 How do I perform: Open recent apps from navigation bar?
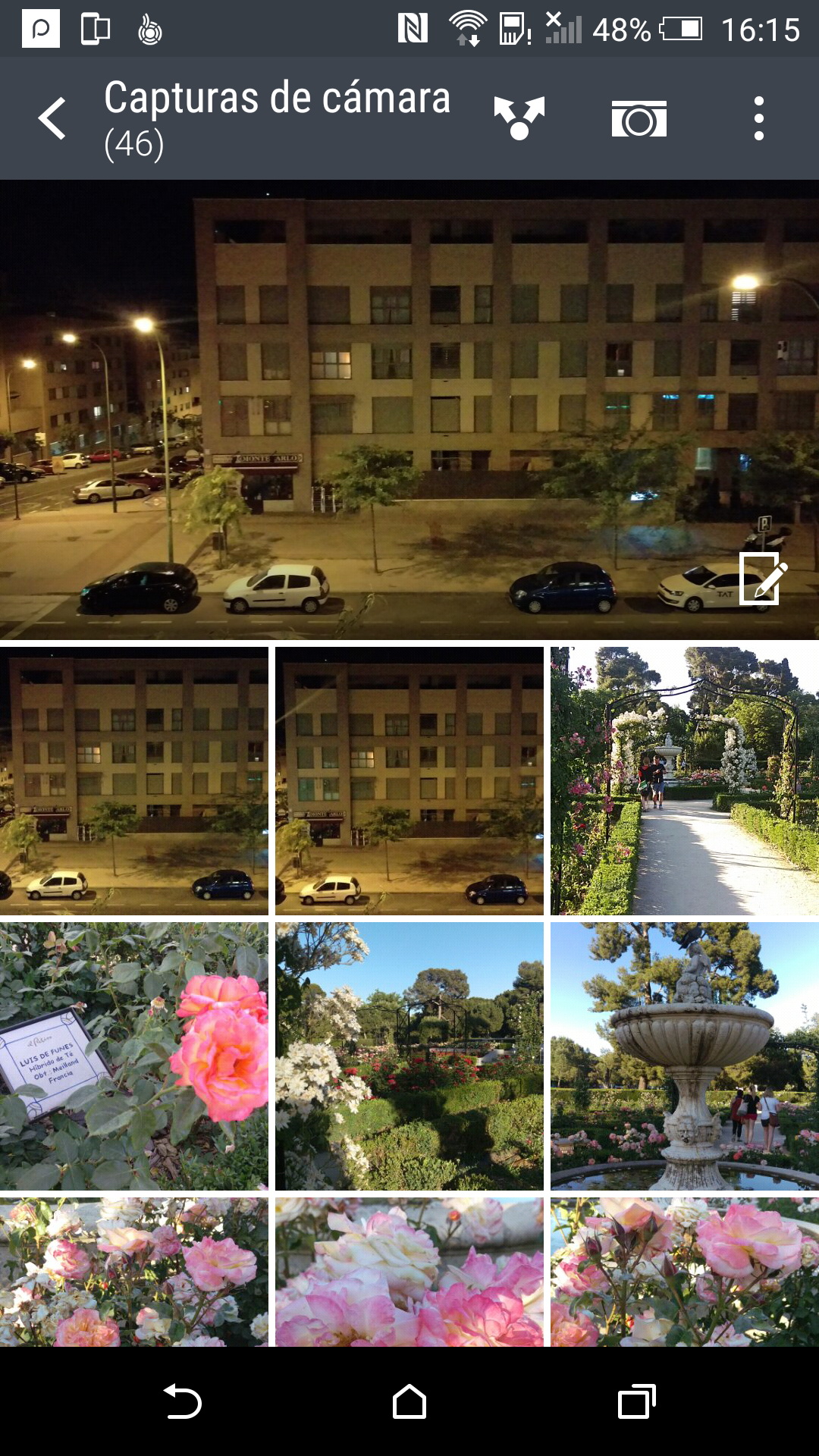coord(636,1401)
